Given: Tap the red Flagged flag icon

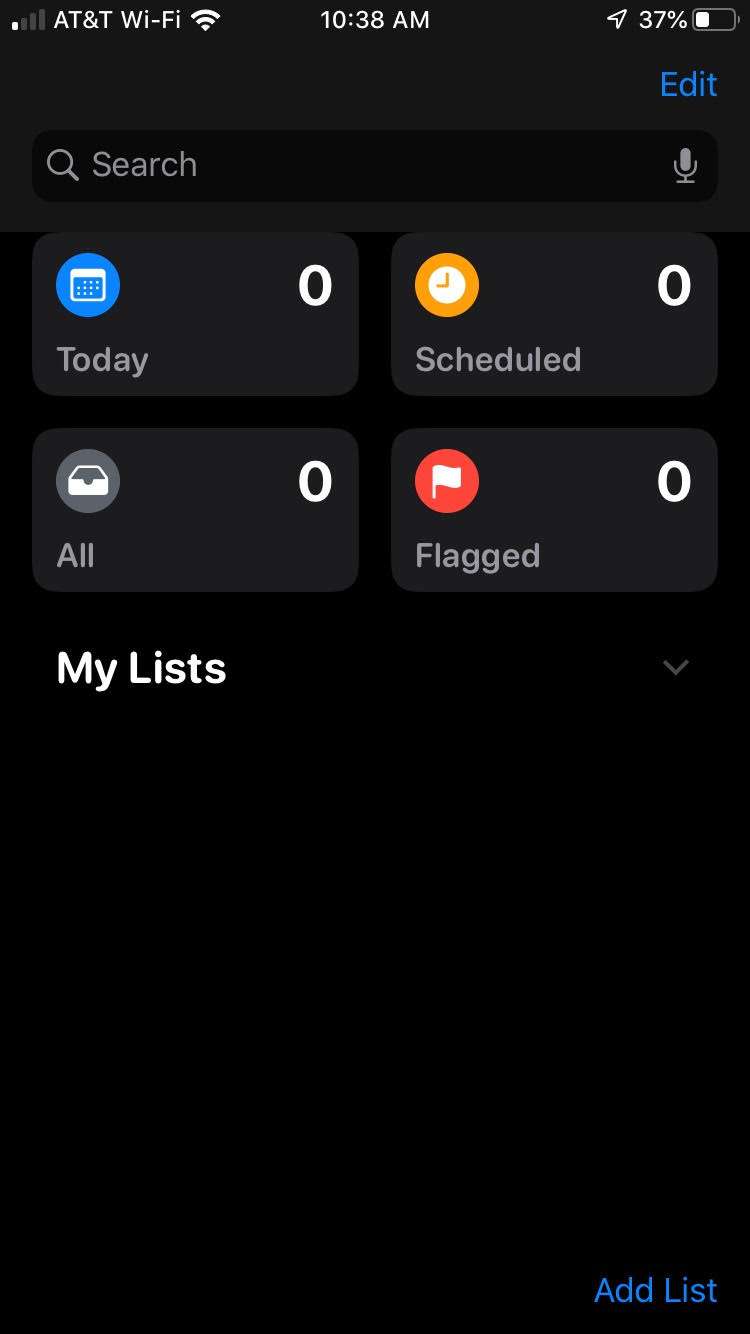Looking at the screenshot, I should point(447,481).
